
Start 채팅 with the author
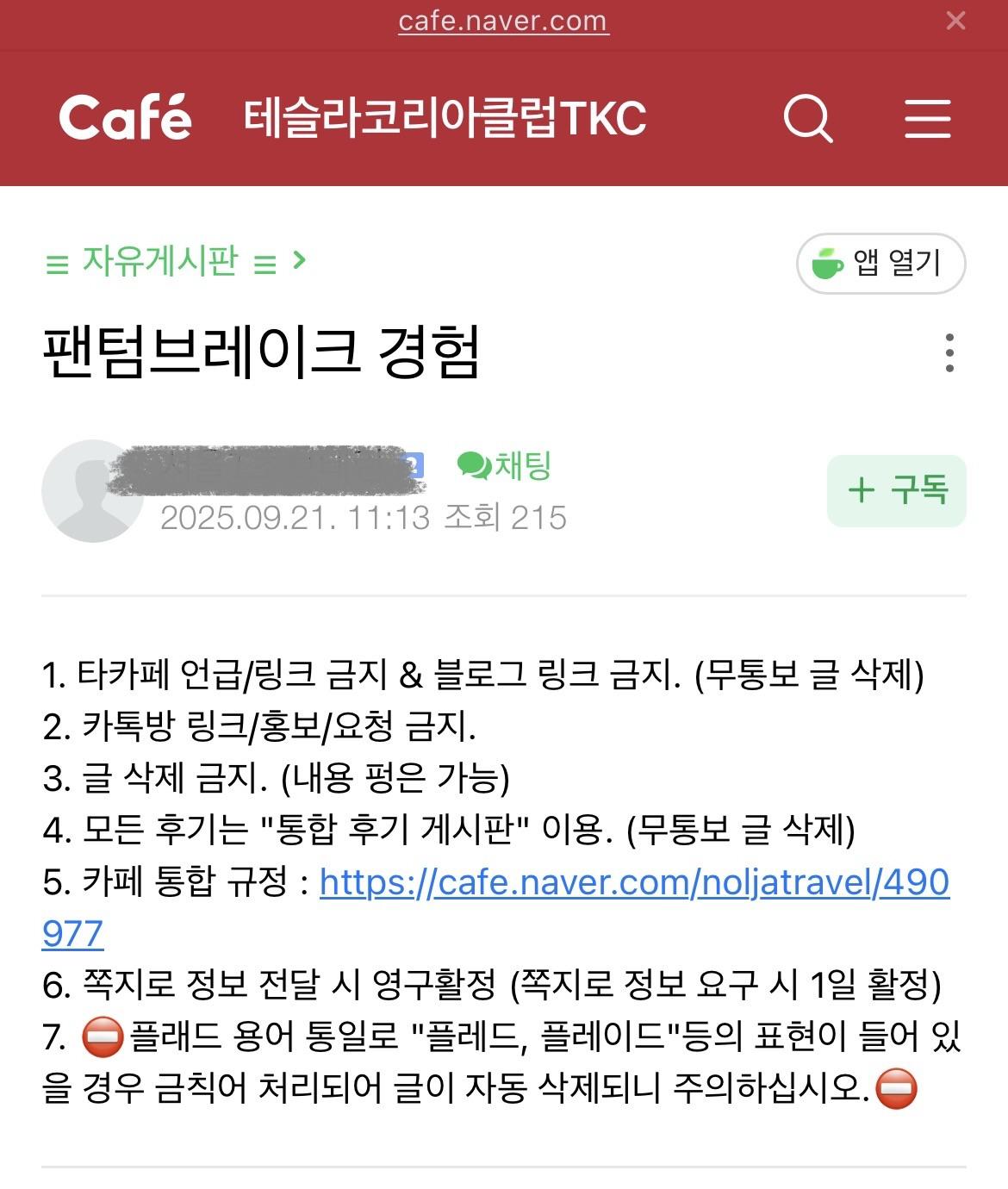click(505, 466)
